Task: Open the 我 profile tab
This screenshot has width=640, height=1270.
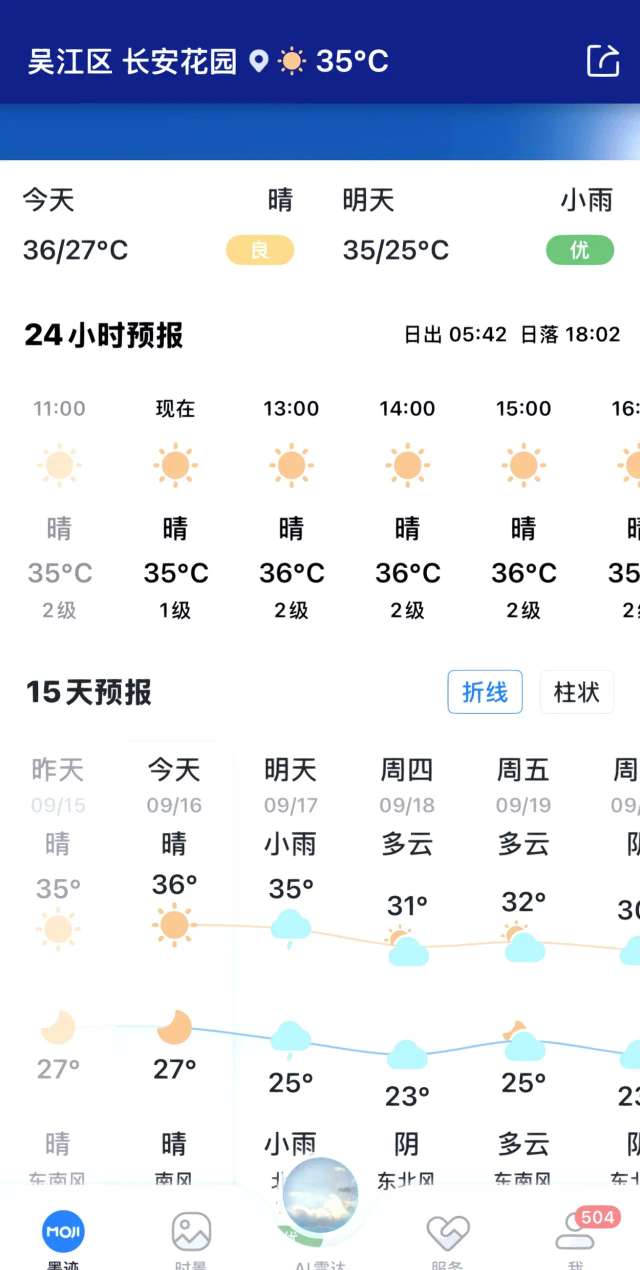Action: click(576, 1238)
